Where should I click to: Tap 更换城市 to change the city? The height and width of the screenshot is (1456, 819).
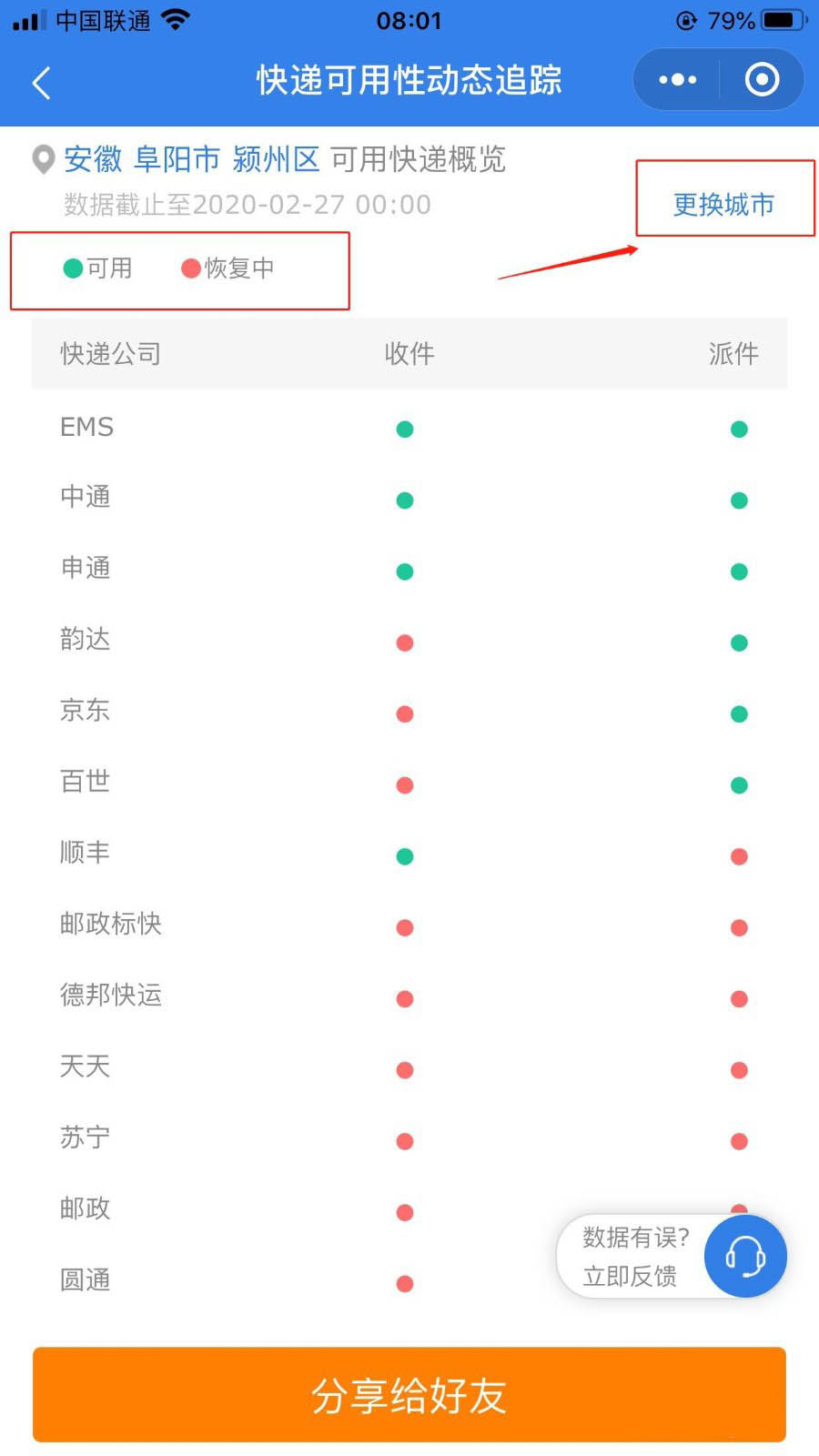coord(723,204)
